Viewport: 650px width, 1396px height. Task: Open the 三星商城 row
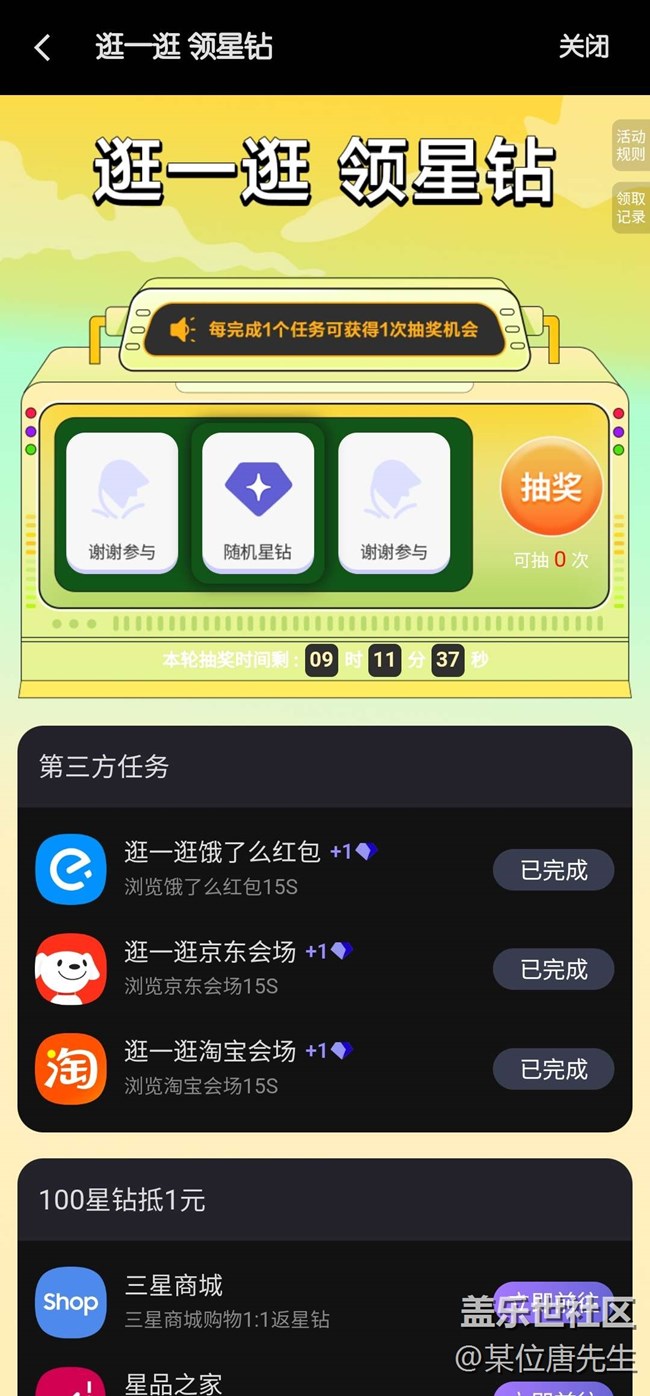(x=325, y=1301)
